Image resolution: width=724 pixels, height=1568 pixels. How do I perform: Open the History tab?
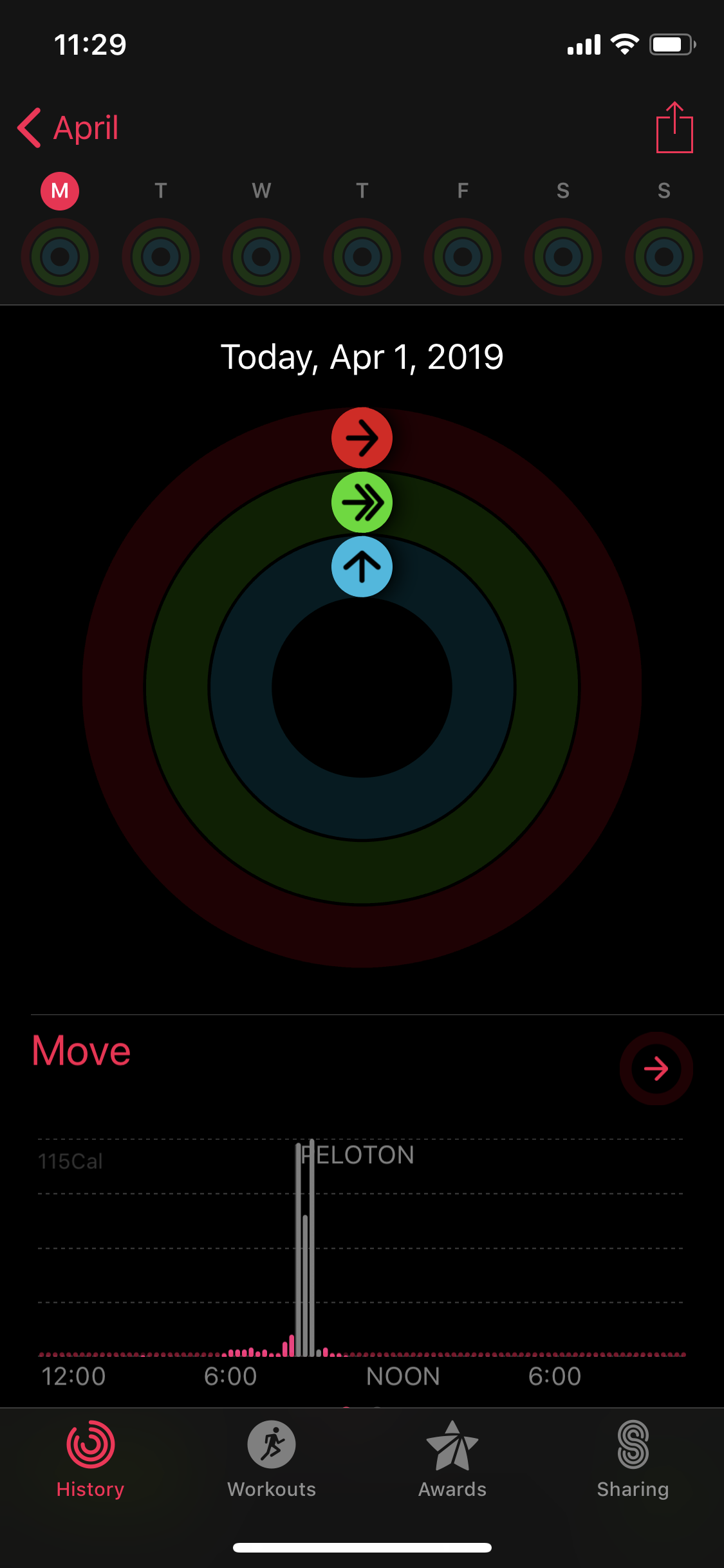[90, 1459]
